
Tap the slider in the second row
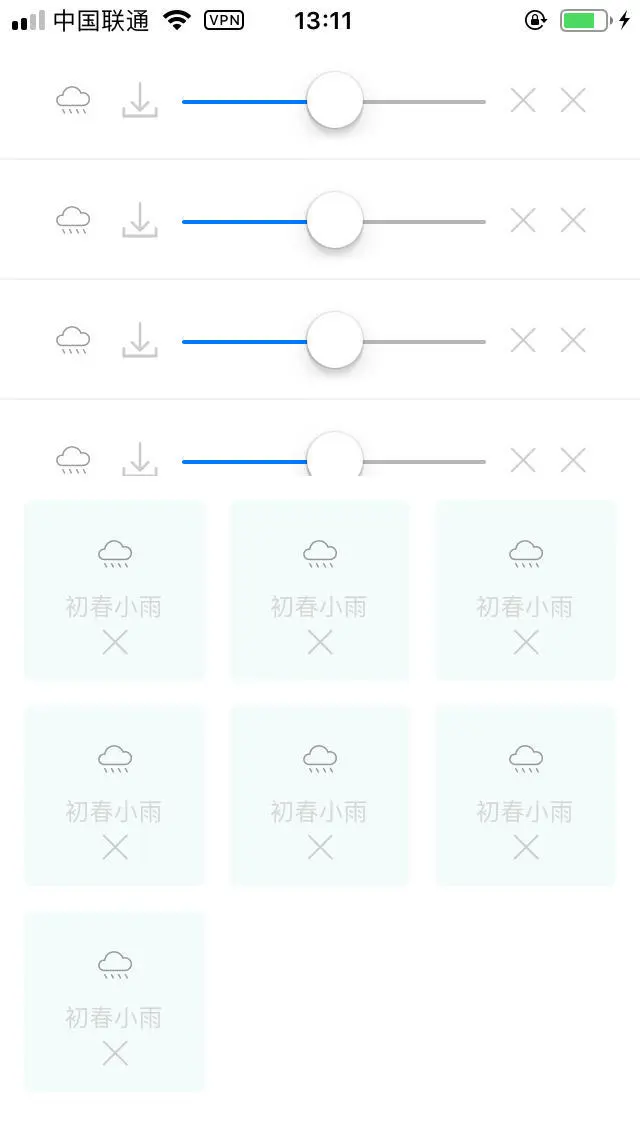[334, 221]
